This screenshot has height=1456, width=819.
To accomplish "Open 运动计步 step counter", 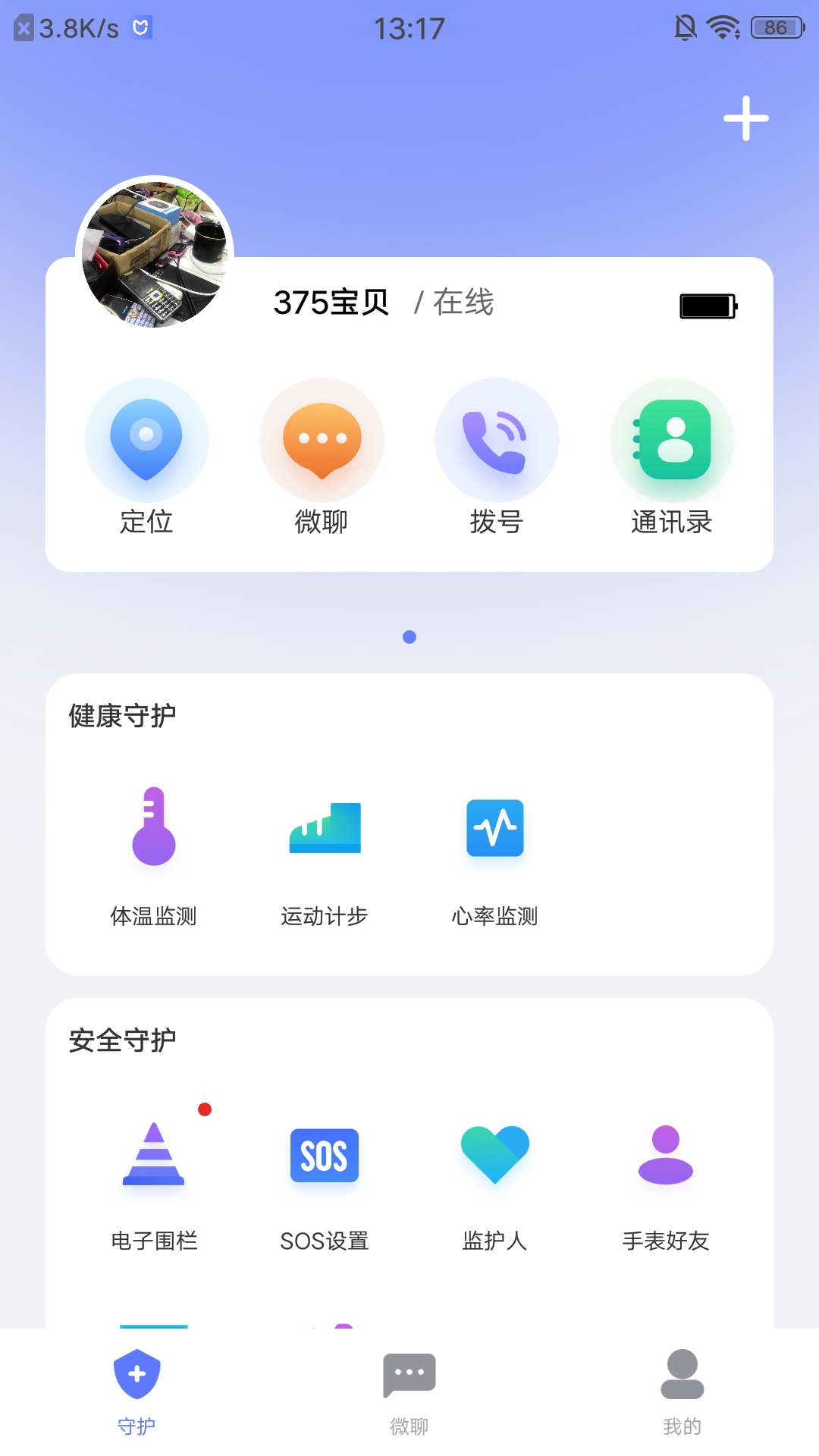I will pos(325,827).
